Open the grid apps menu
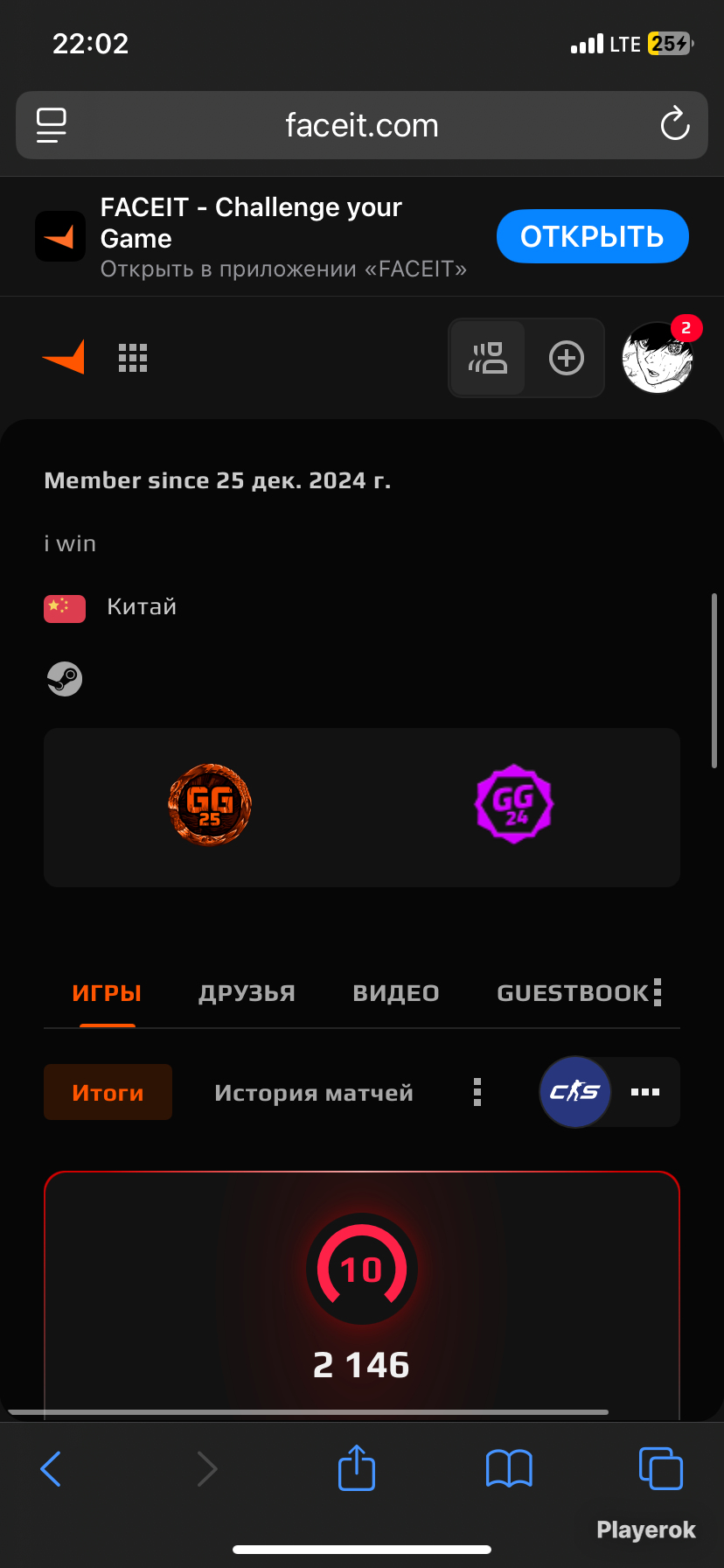The image size is (724, 1568). (x=133, y=358)
